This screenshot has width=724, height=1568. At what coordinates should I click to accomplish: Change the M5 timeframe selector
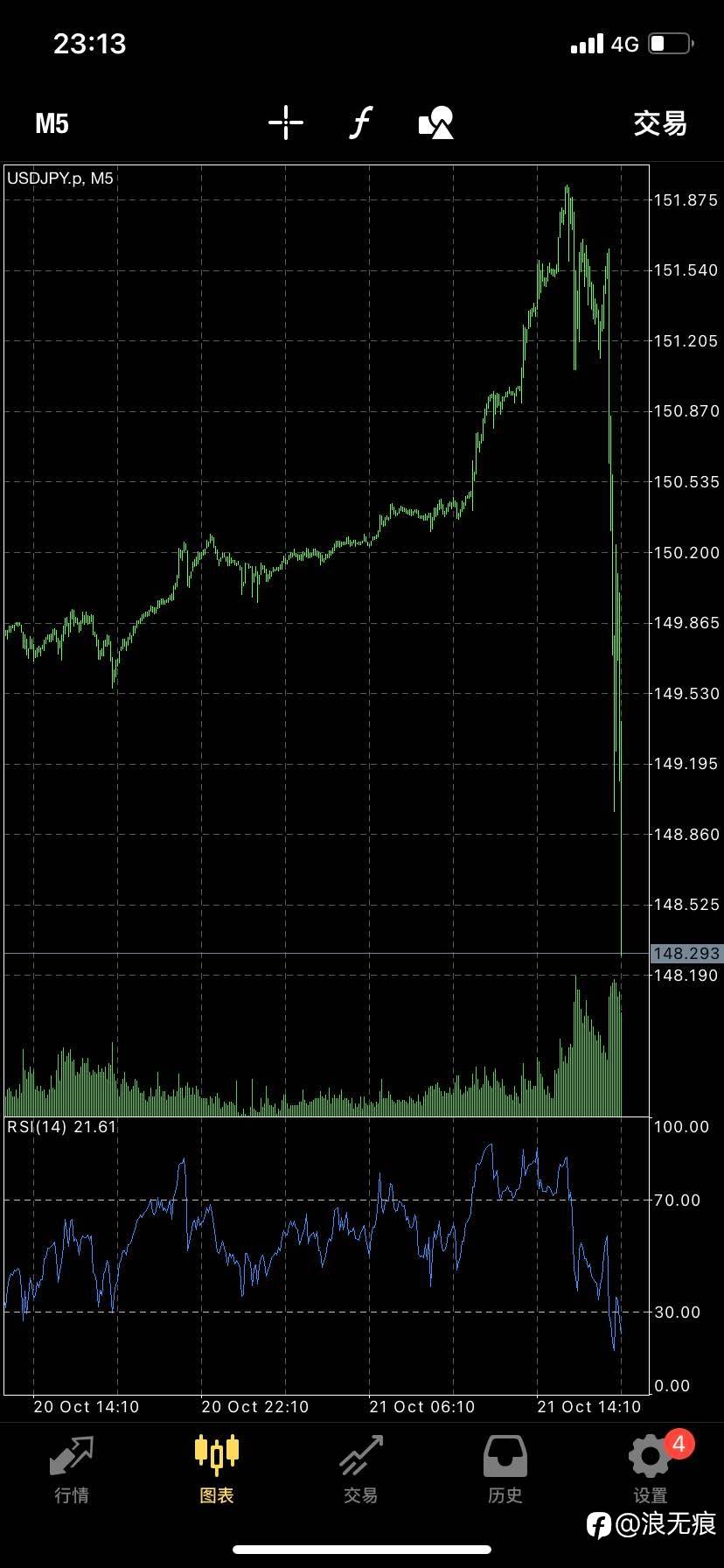coord(52,123)
